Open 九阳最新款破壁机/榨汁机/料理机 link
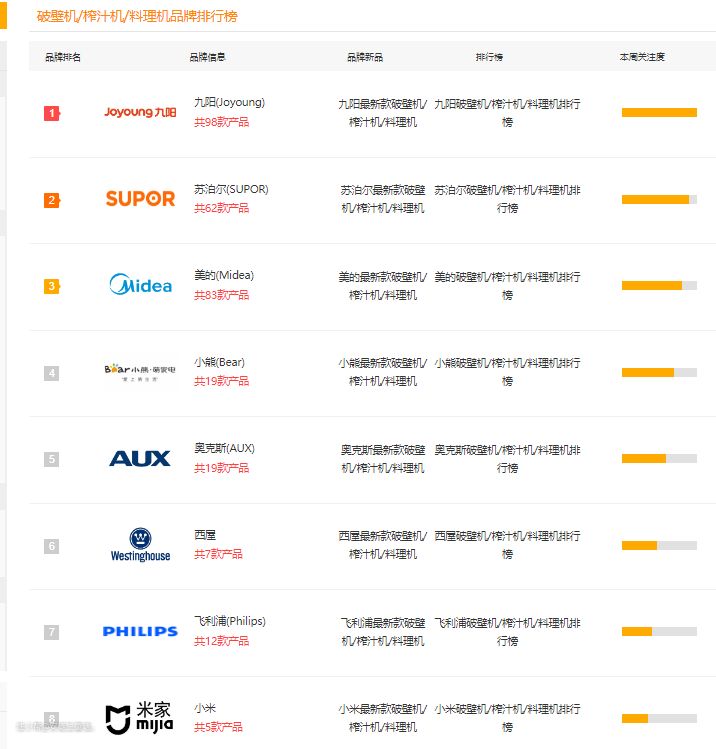Image resolution: width=716 pixels, height=749 pixels. pos(382,112)
